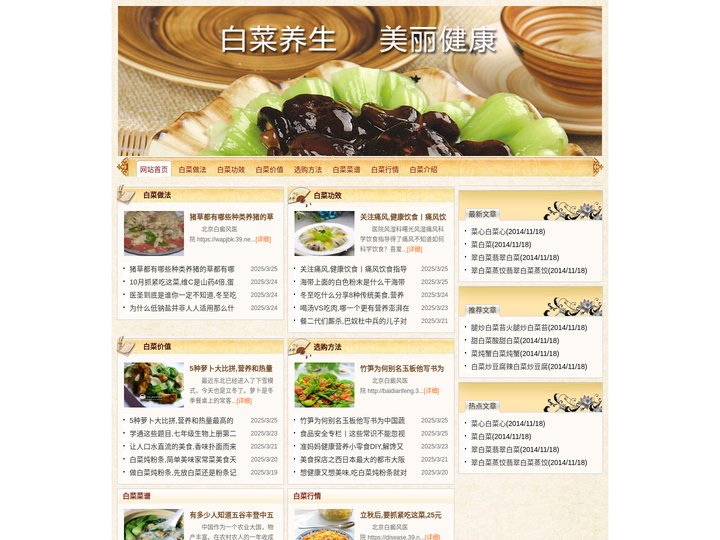Image resolution: width=720 pixels, height=540 pixels.
Task: Open the 白菜介绍 tab
Action: pos(423,170)
